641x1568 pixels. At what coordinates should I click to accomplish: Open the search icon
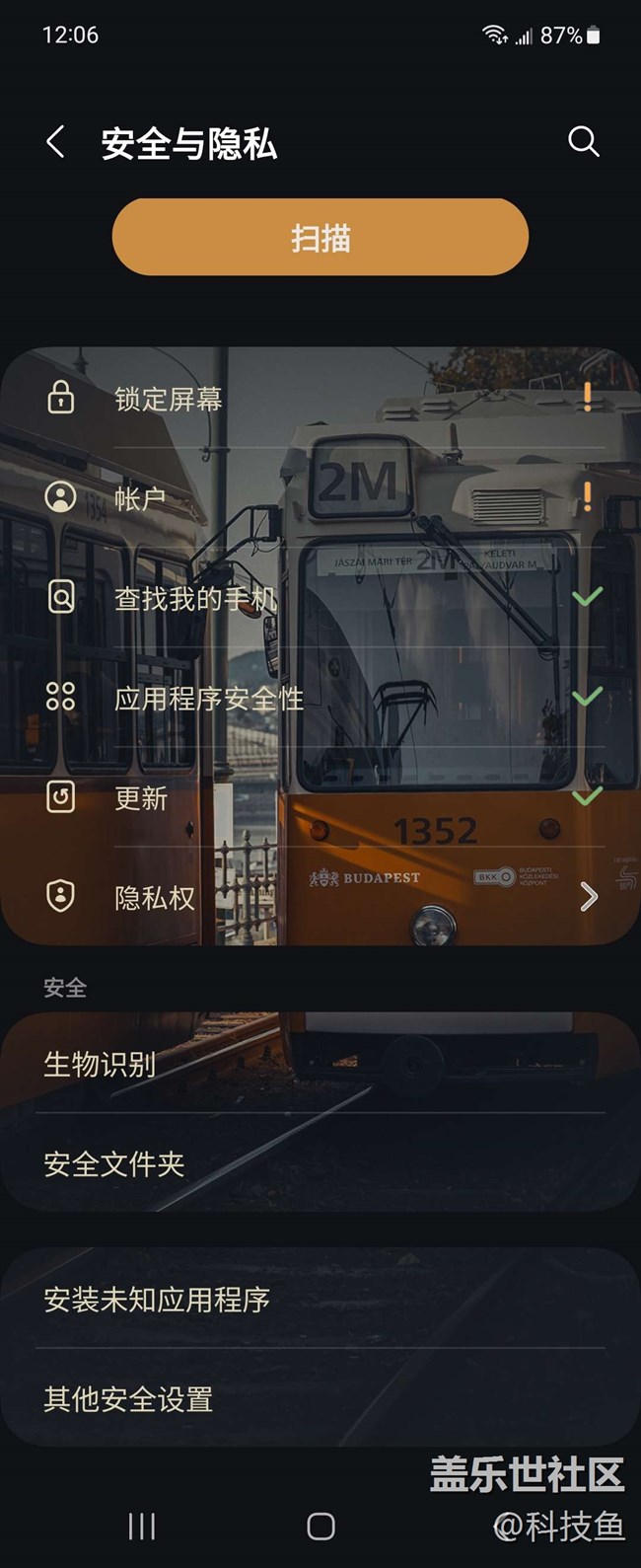coord(583,142)
